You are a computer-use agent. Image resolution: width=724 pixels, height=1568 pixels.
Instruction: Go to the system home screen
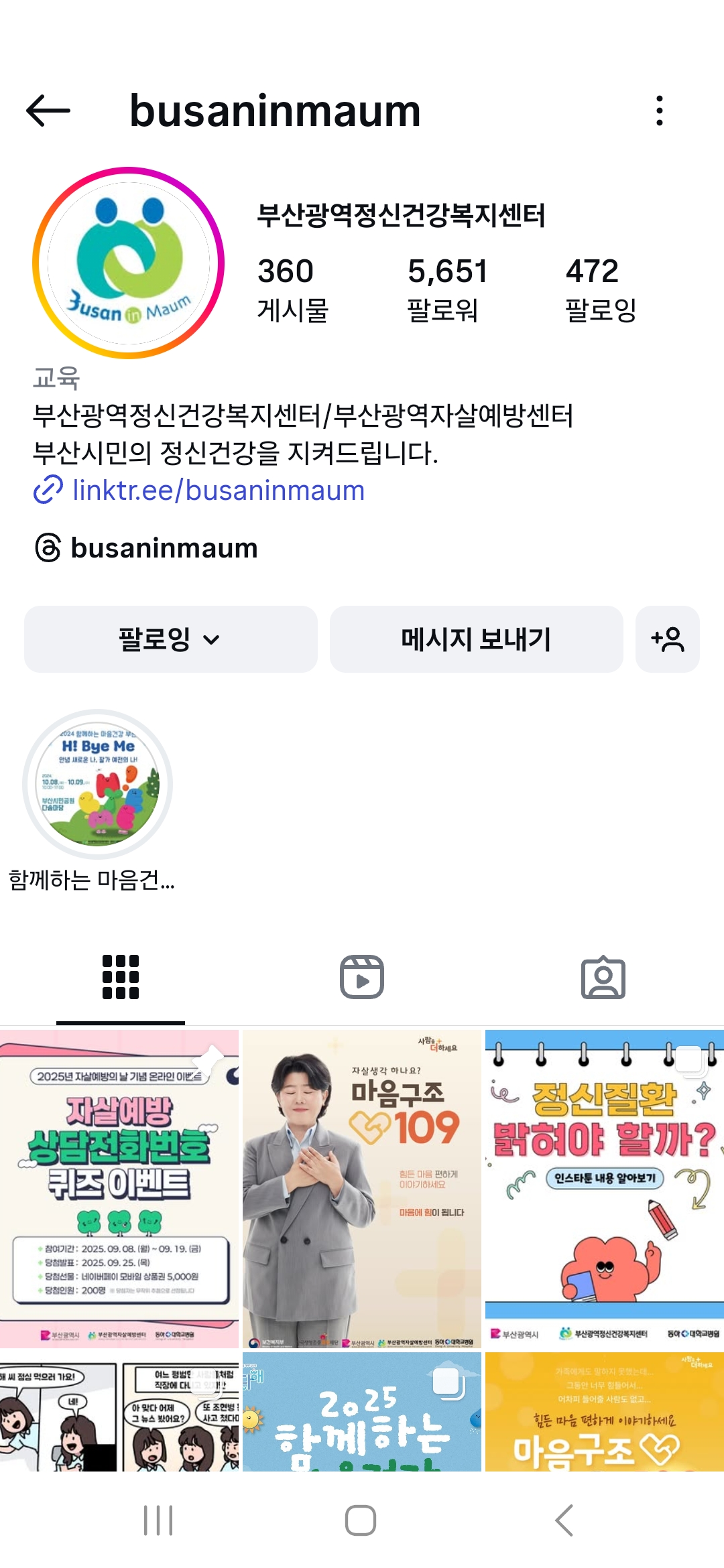(x=361, y=1520)
